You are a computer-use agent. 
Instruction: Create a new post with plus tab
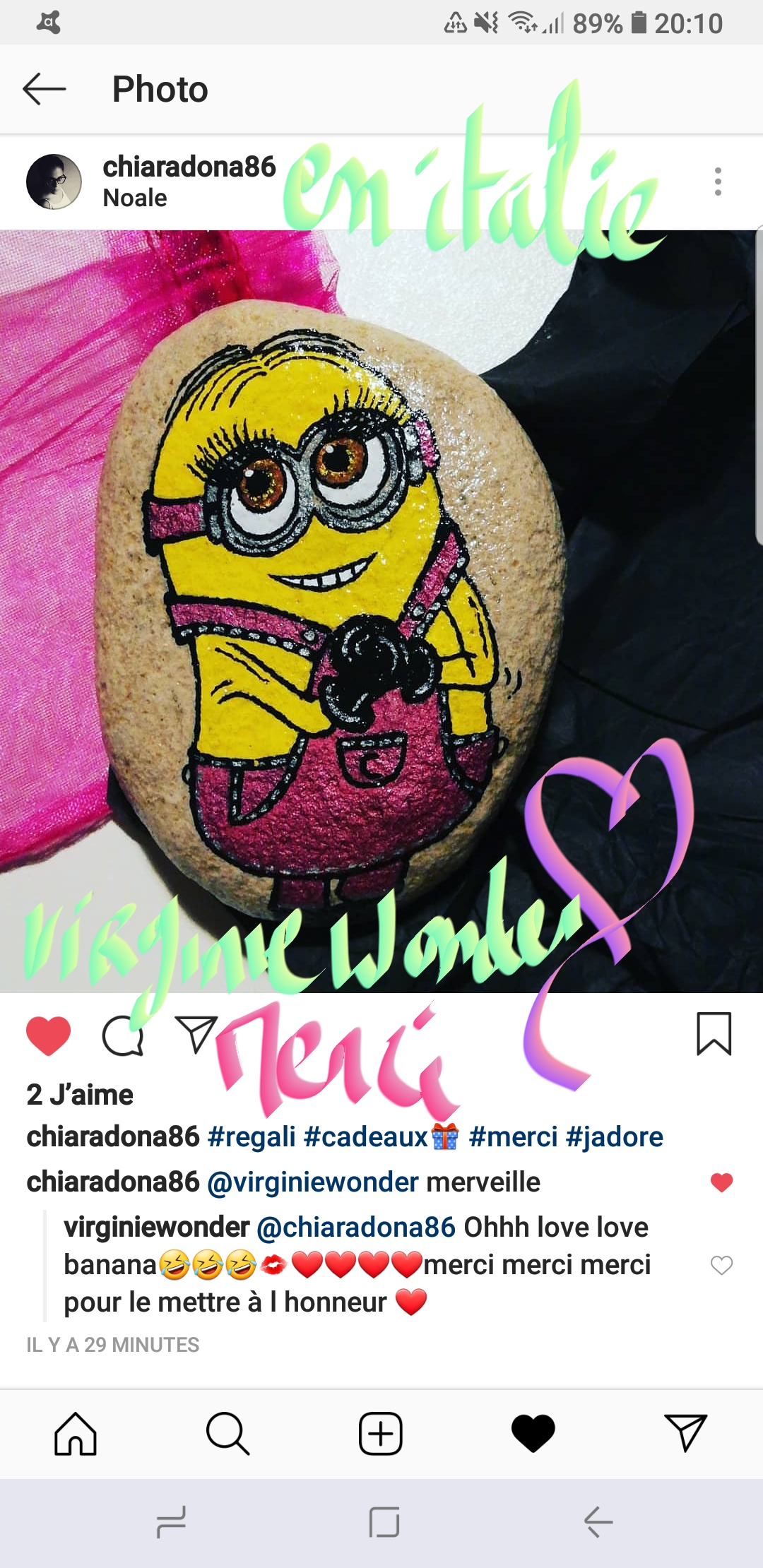(381, 1434)
